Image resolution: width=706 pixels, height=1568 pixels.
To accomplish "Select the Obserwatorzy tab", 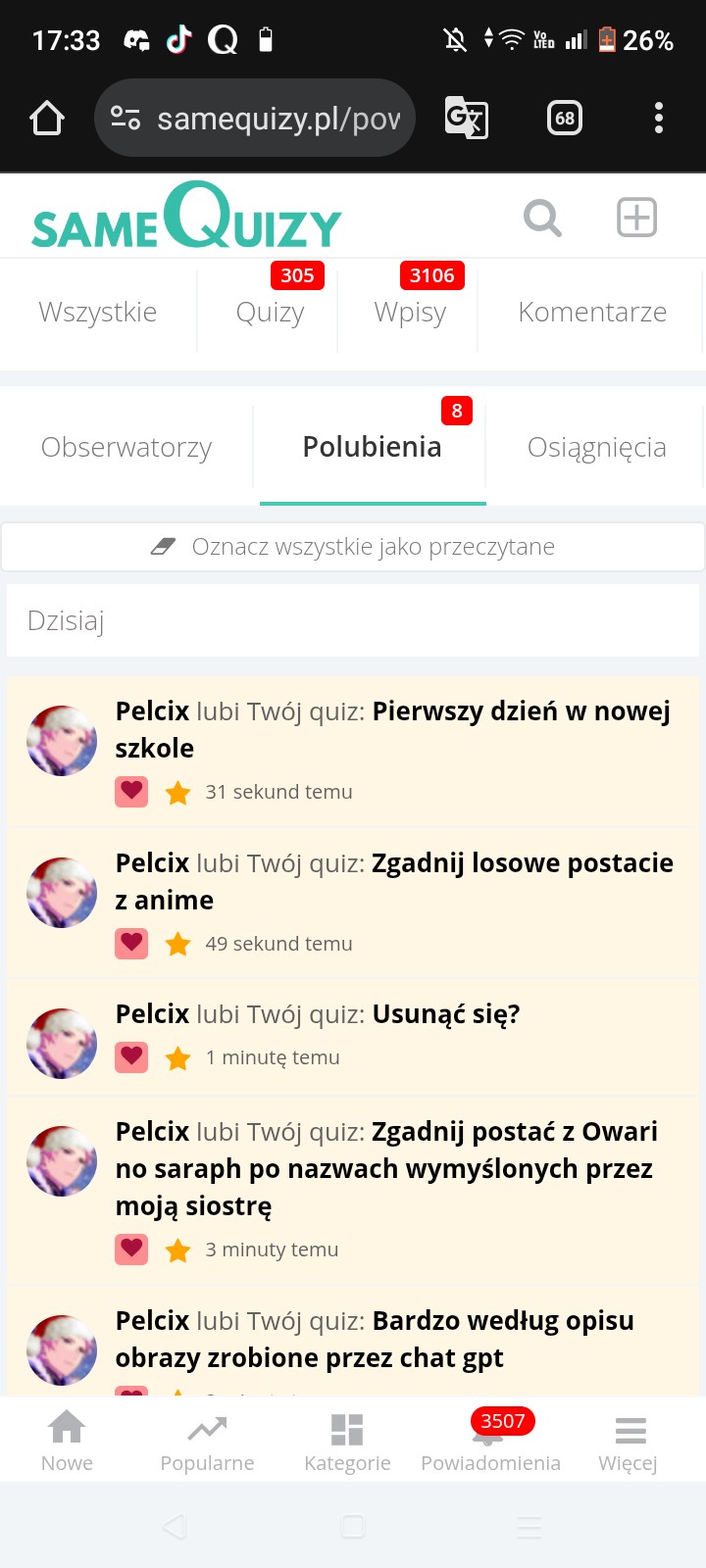I will 126,448.
